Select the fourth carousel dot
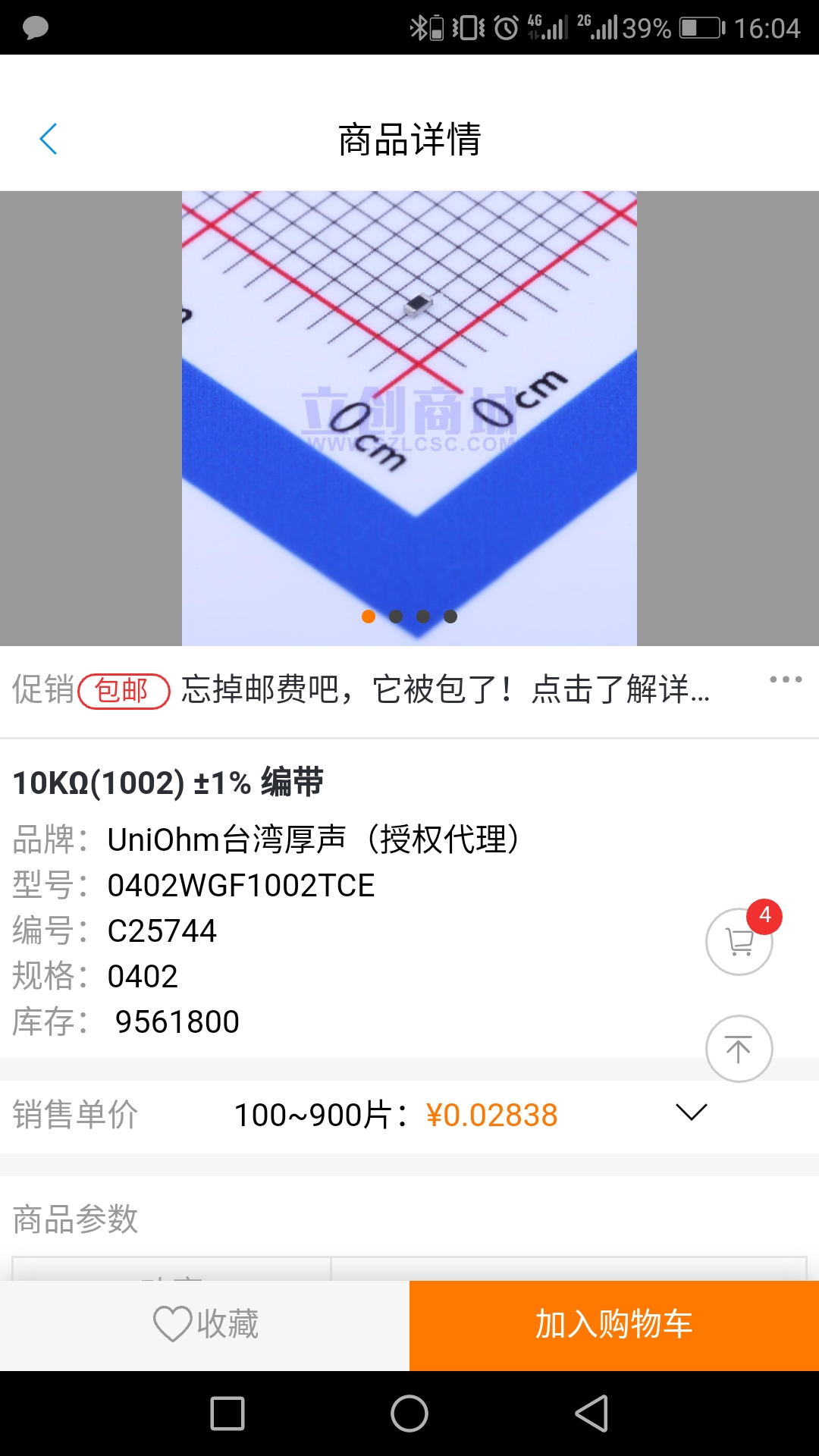 (450, 617)
